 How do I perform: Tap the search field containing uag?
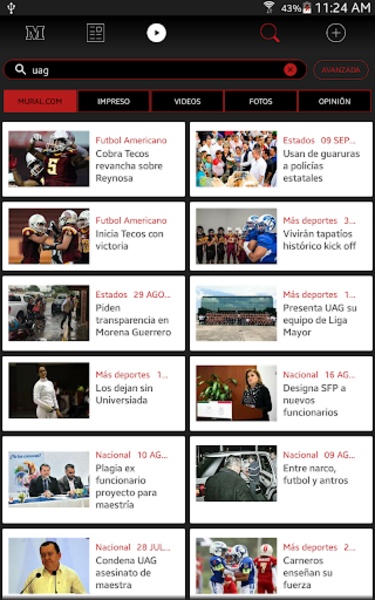[155, 70]
